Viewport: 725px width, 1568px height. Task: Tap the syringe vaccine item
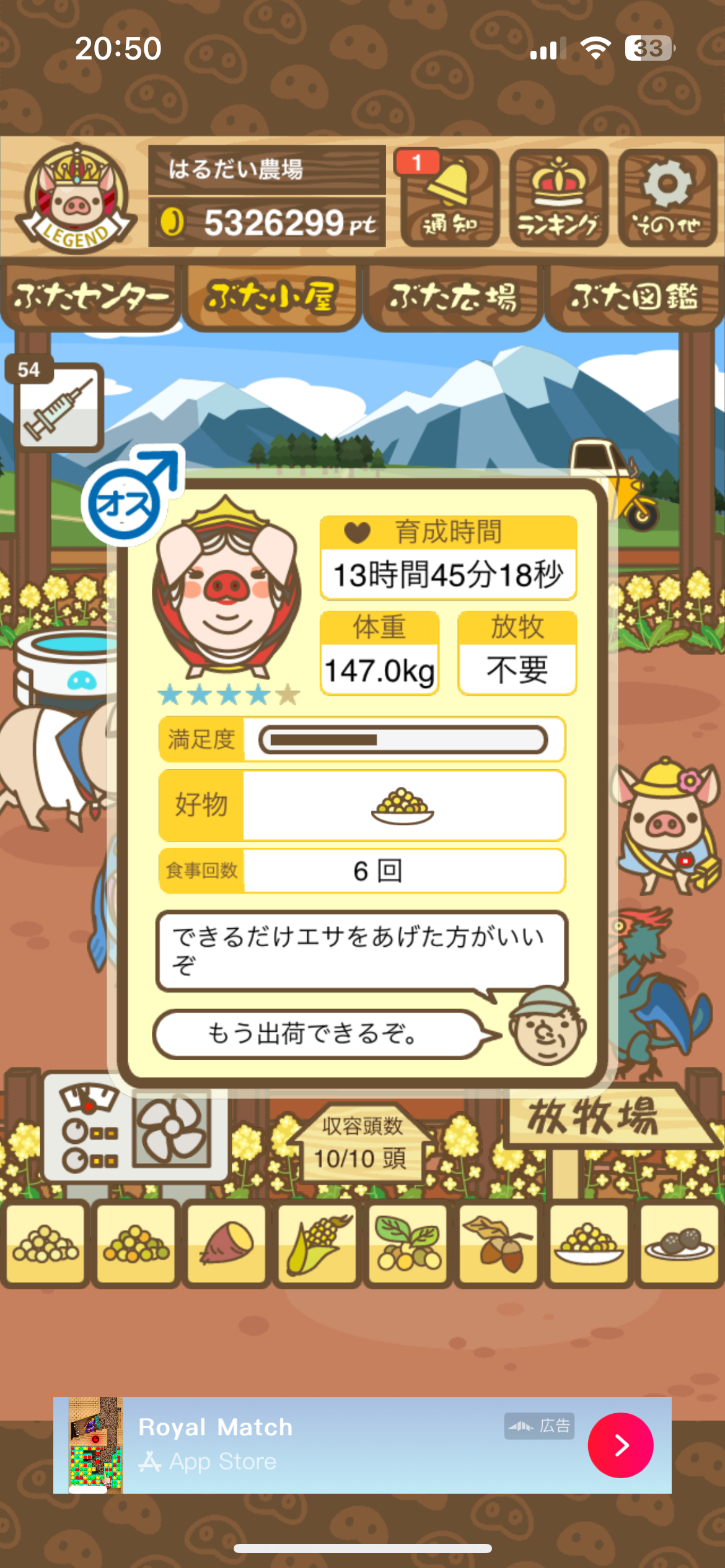59,407
